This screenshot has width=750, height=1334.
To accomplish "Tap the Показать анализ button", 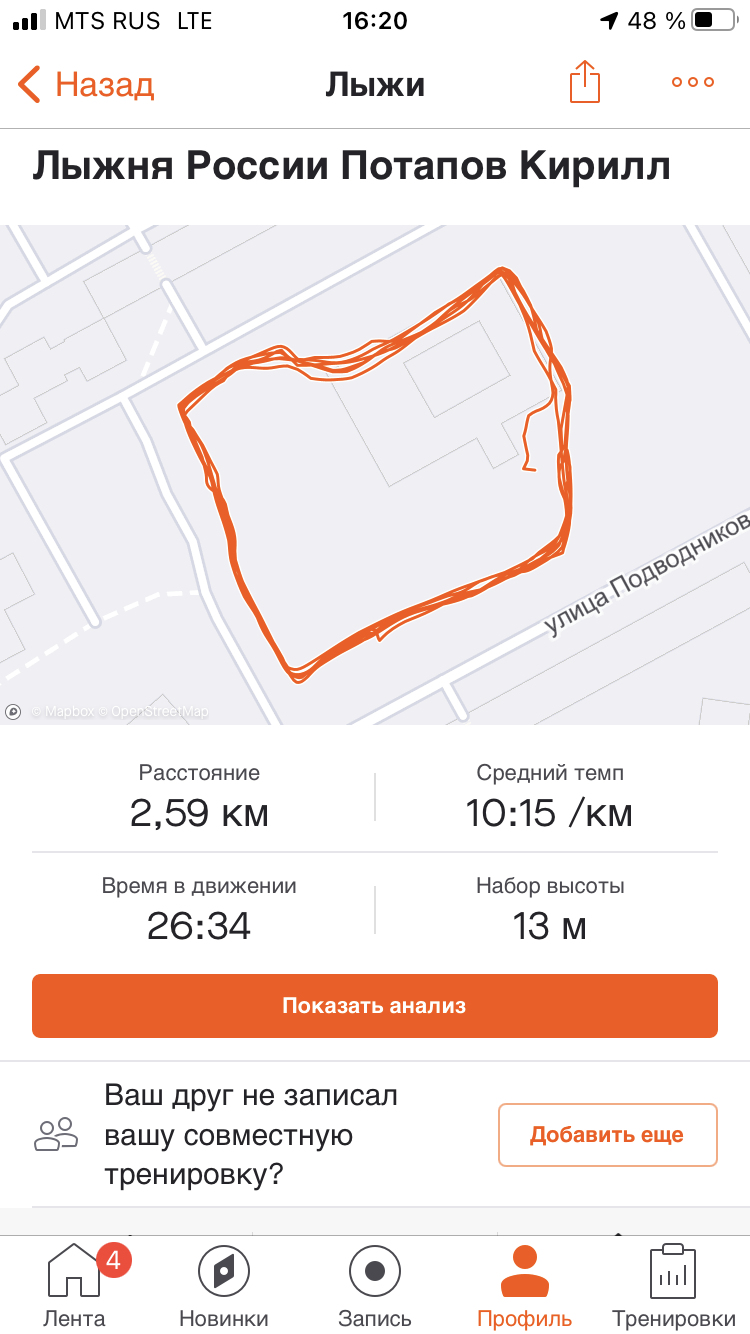I will click(x=375, y=1006).
